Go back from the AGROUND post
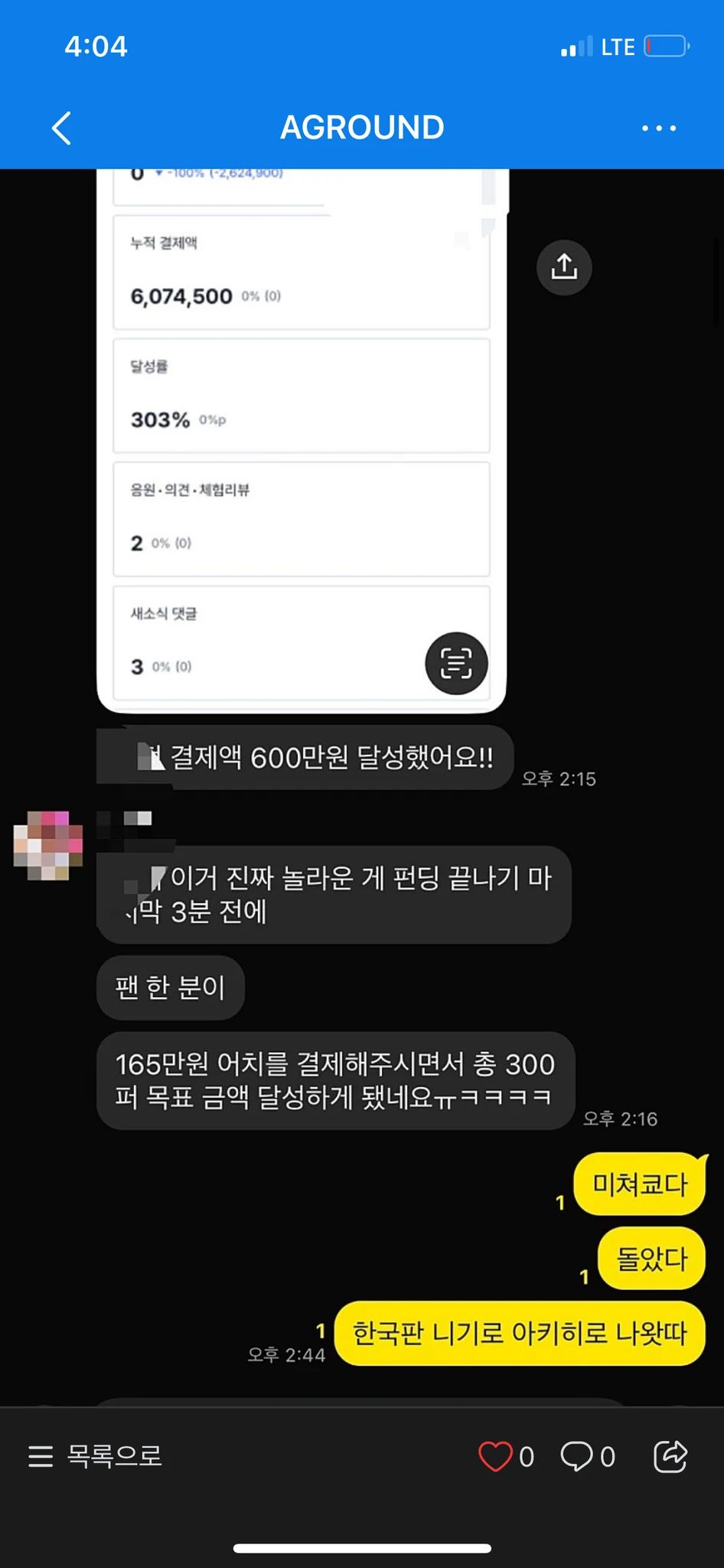The width and height of the screenshot is (724, 1568). pyautogui.click(x=62, y=128)
